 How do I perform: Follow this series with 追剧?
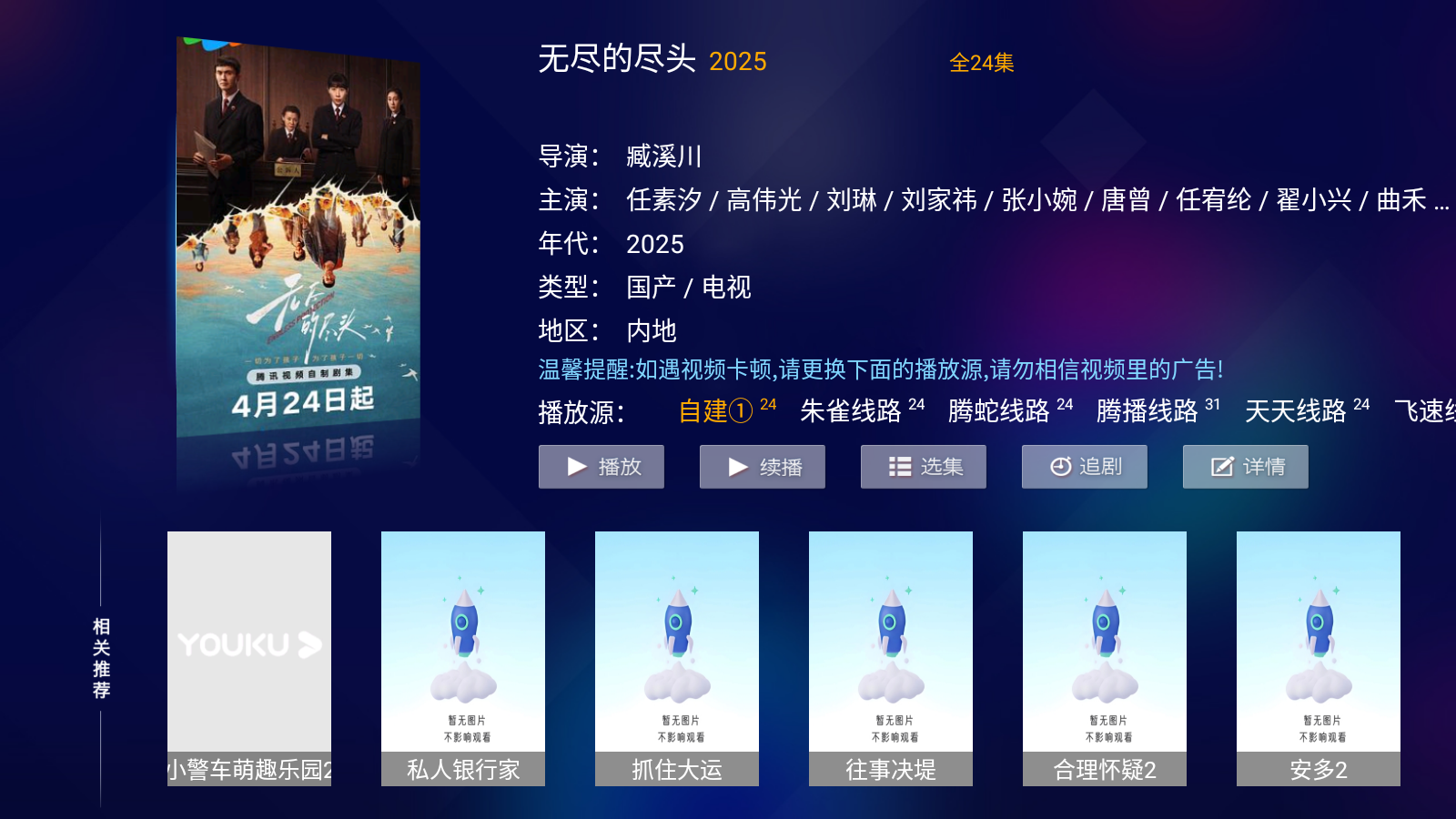(1084, 467)
